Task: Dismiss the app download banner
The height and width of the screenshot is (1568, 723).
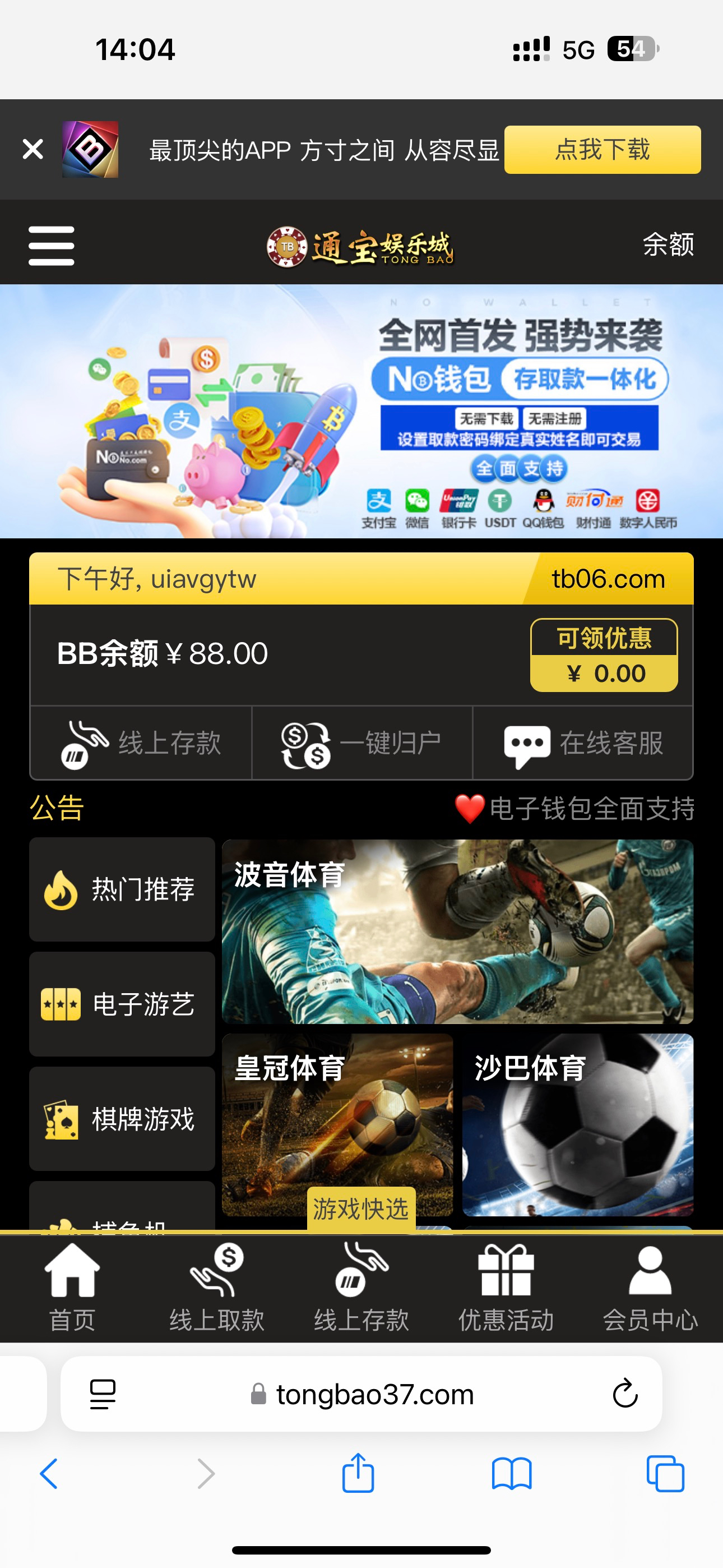Action: (33, 149)
